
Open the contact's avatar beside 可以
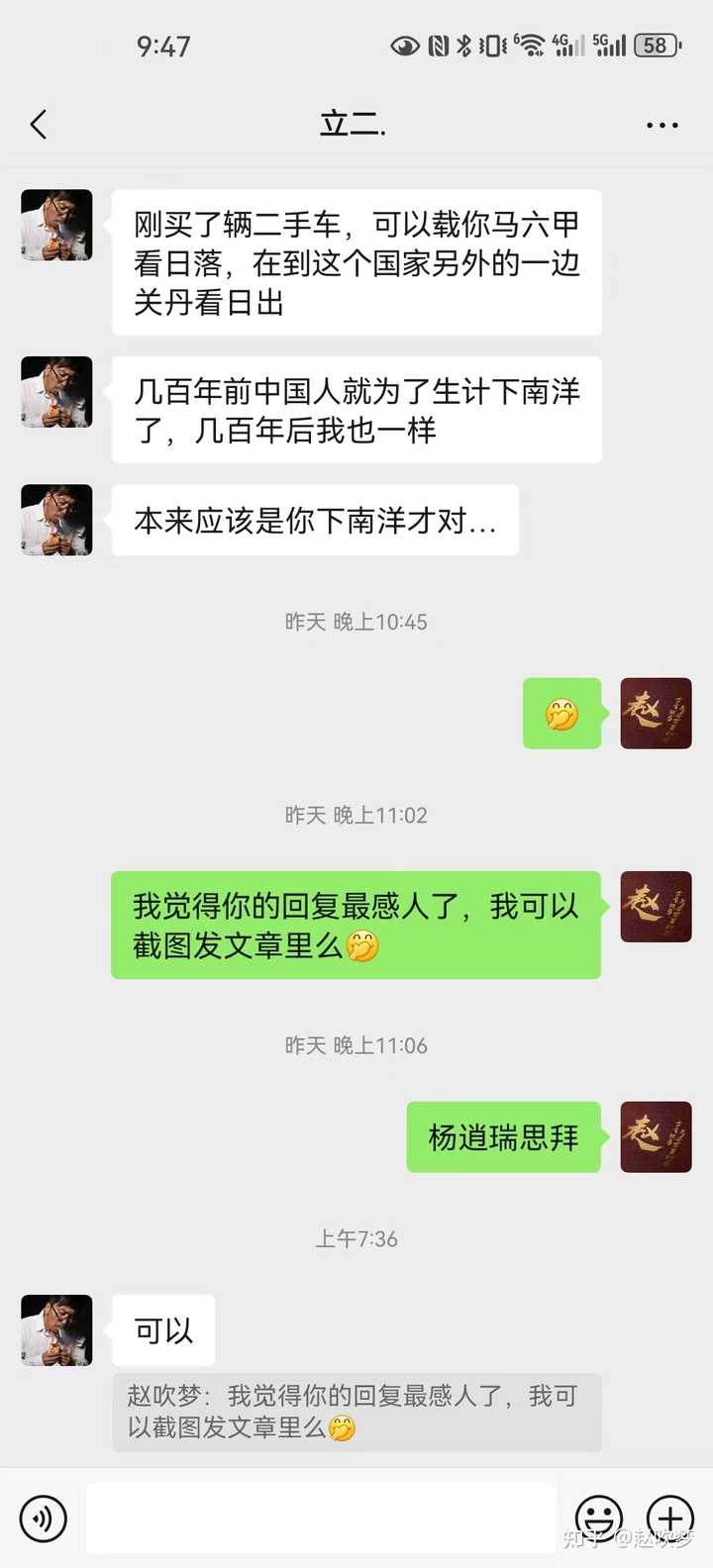[x=56, y=1330]
